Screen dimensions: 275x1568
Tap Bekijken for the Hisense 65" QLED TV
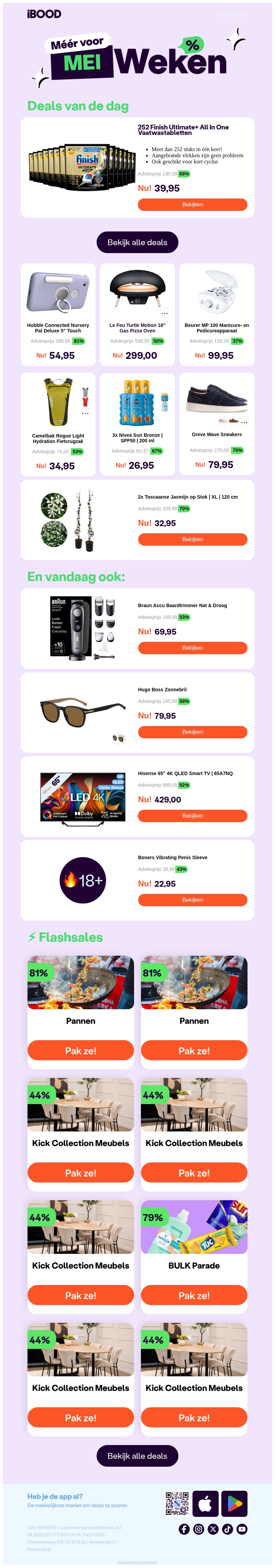[192, 816]
